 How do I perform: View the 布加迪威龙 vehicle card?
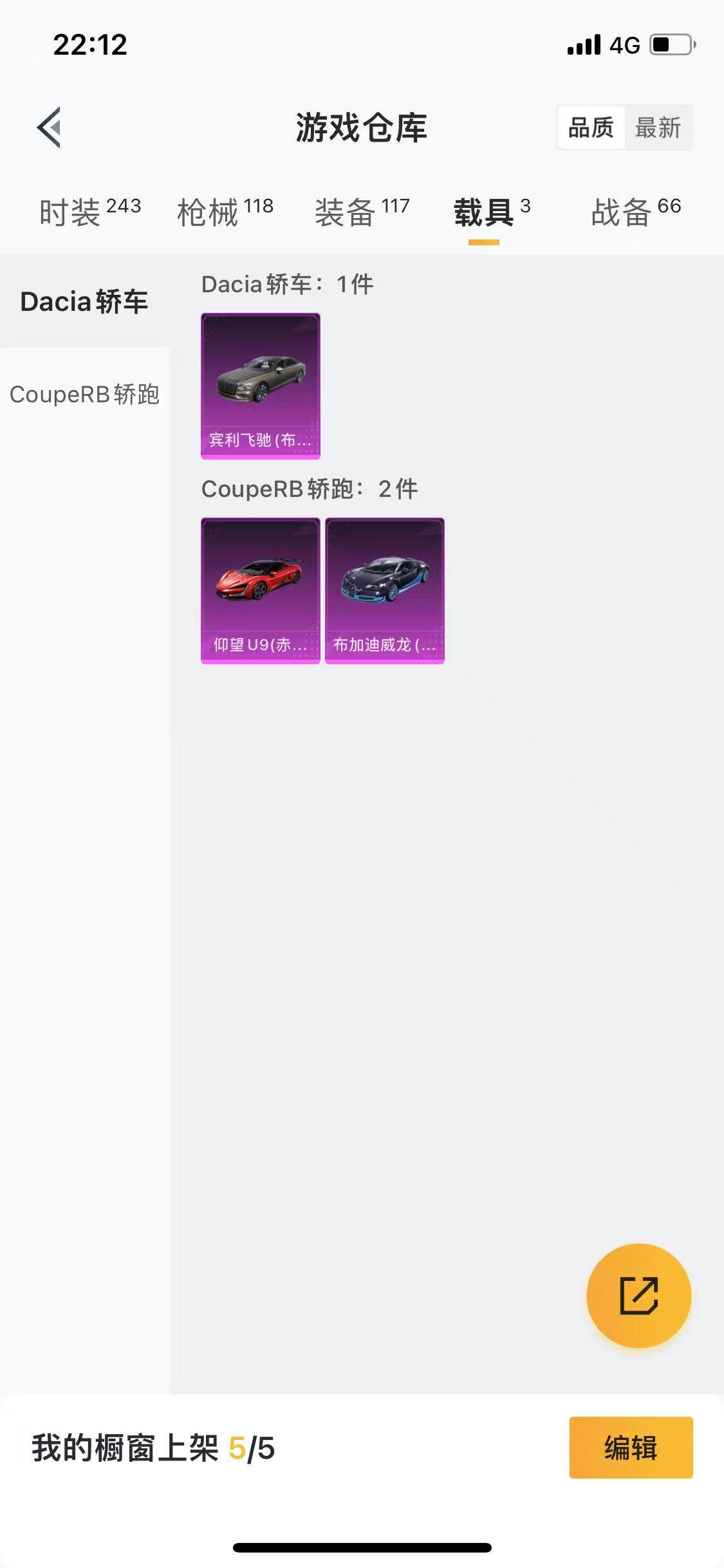(x=384, y=590)
